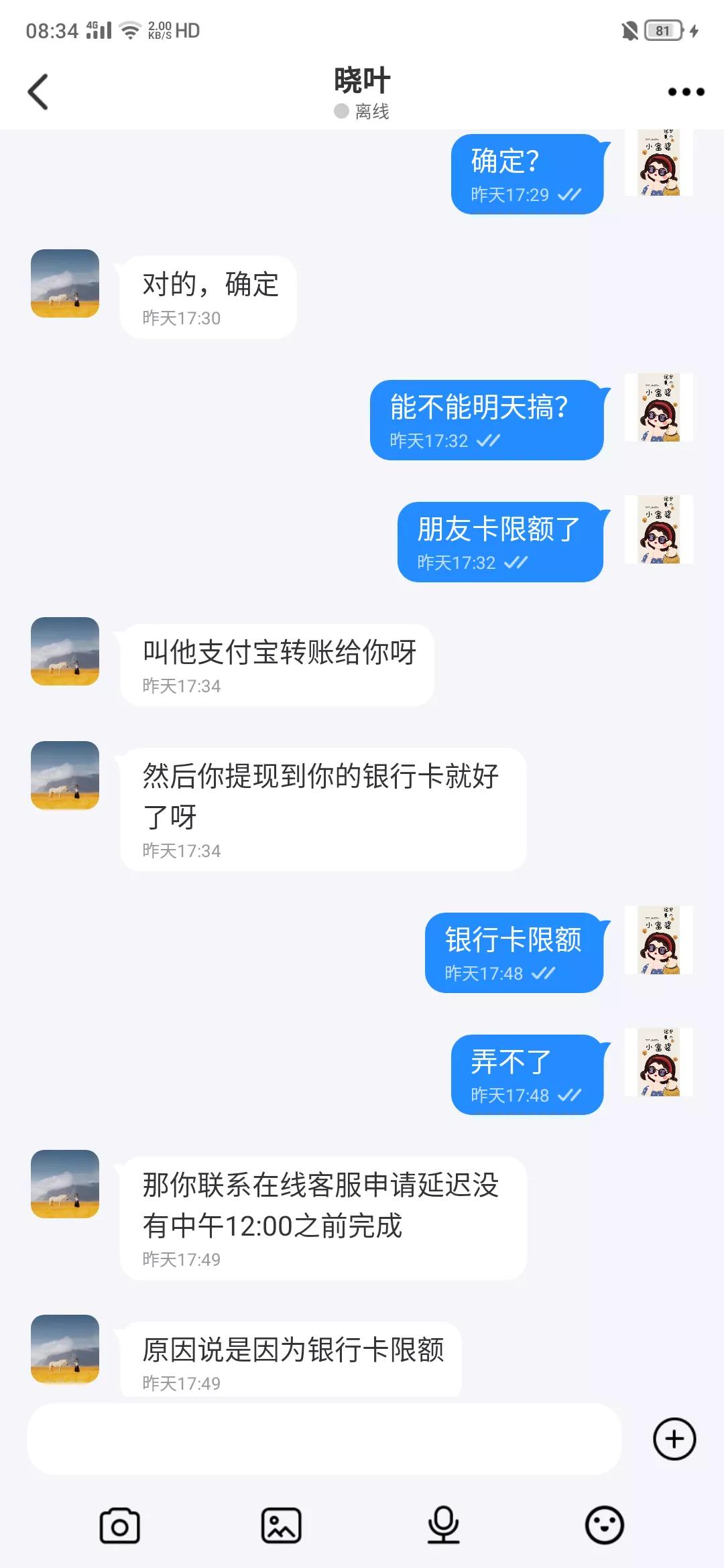Image resolution: width=724 pixels, height=1568 pixels.
Task: Tap 晓叶's avatar beside 对的，确定
Action: (x=64, y=283)
